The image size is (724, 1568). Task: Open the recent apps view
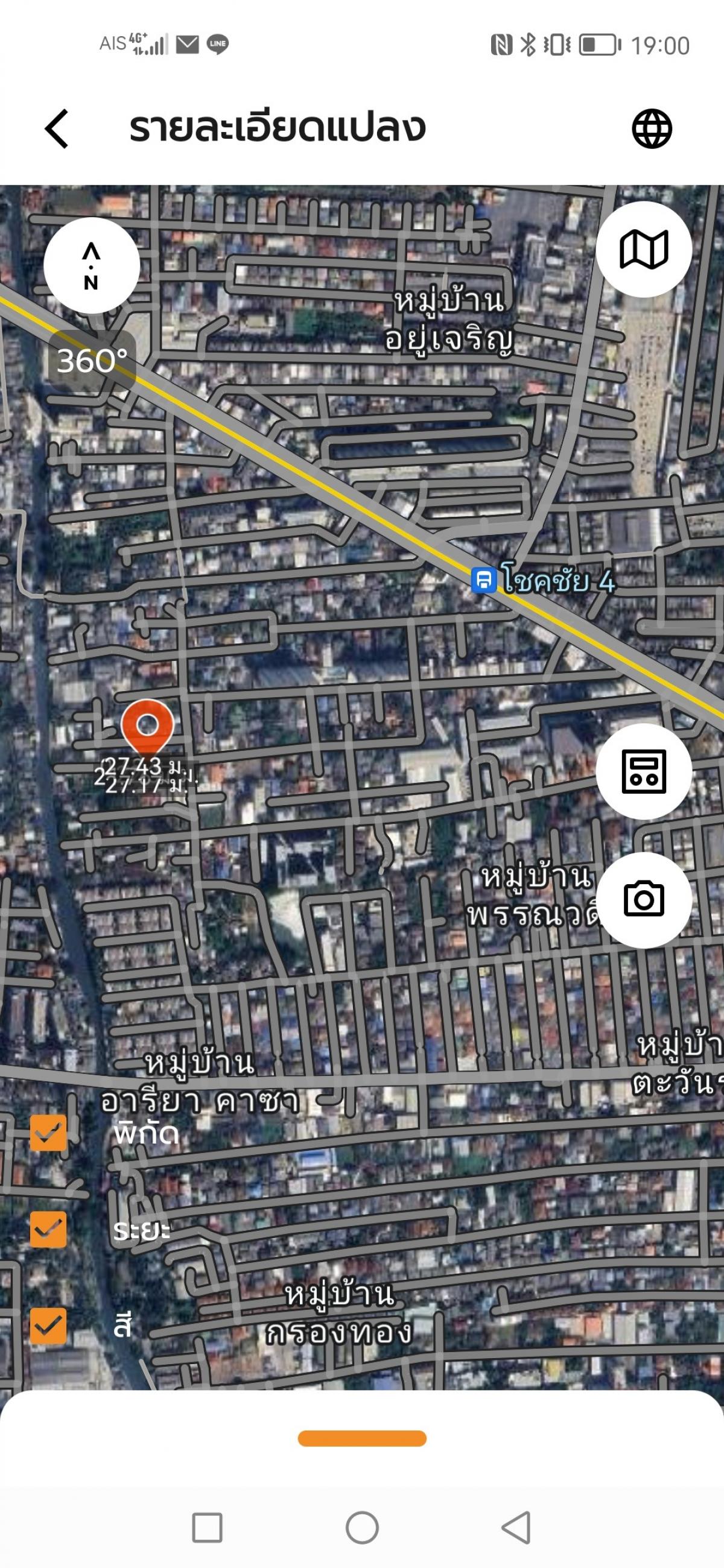coord(207,1528)
